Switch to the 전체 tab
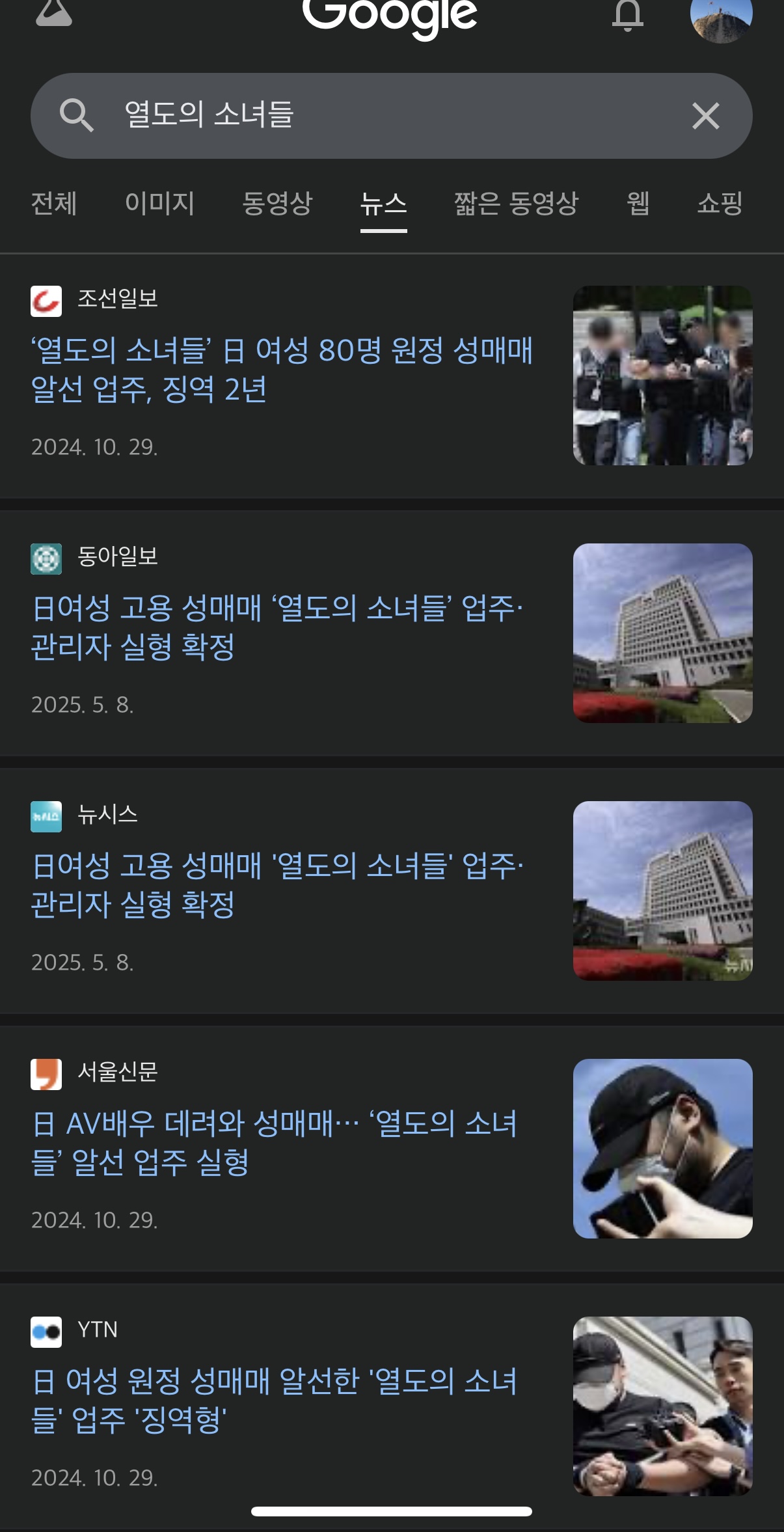Image resolution: width=784 pixels, height=1532 pixels. 54,204
